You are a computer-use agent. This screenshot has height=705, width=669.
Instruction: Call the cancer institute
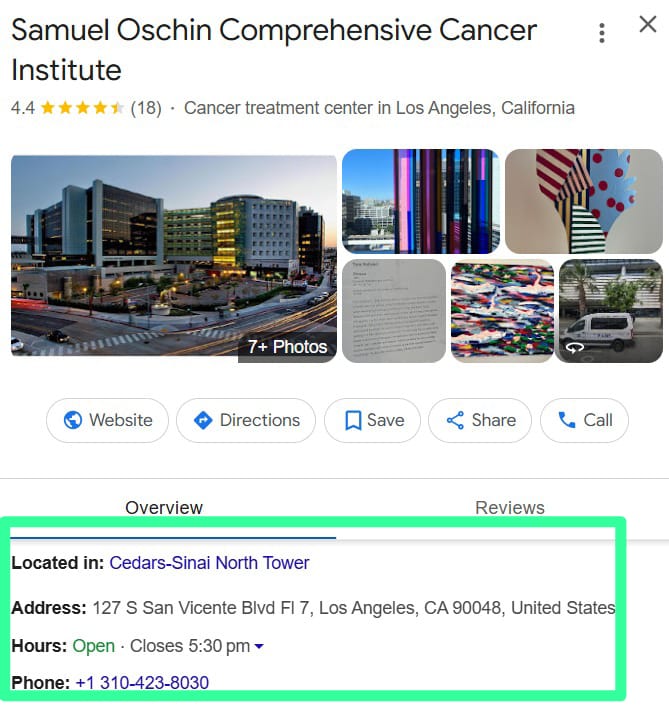tap(584, 420)
